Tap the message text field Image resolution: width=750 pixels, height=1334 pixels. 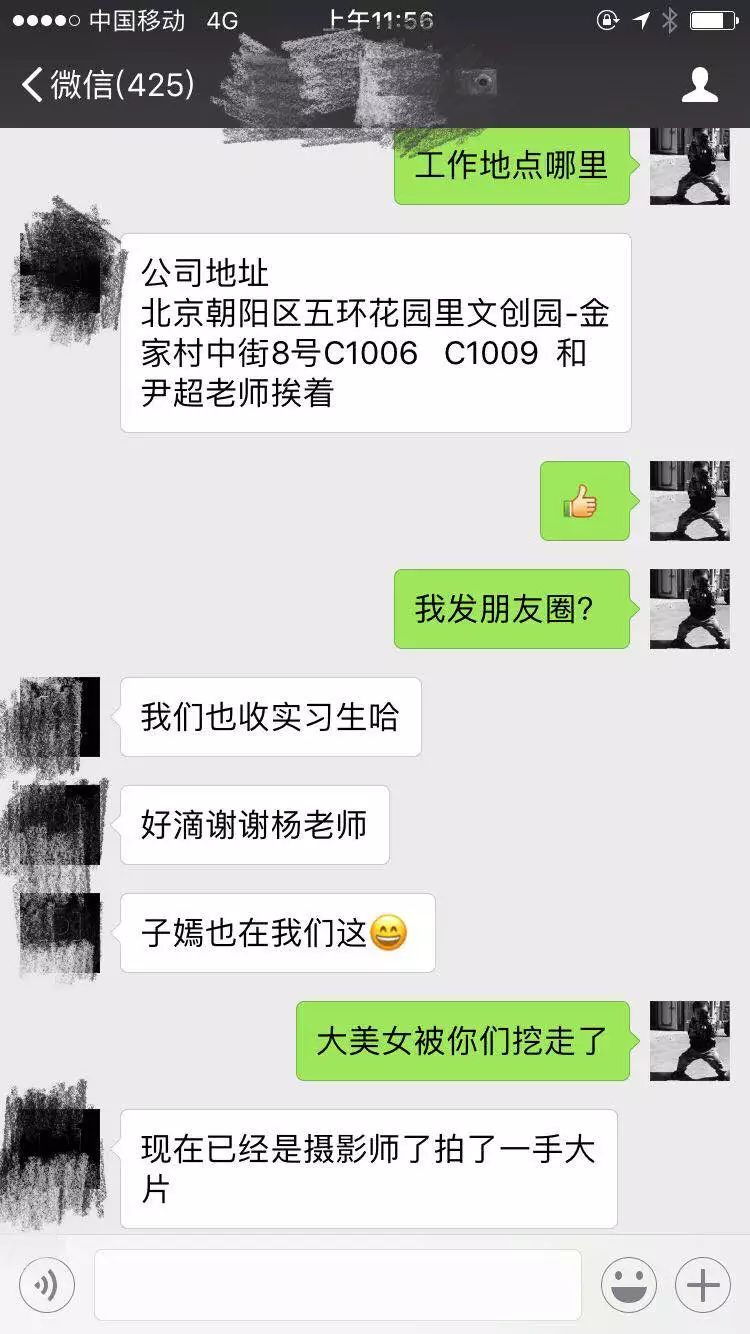(x=338, y=1285)
